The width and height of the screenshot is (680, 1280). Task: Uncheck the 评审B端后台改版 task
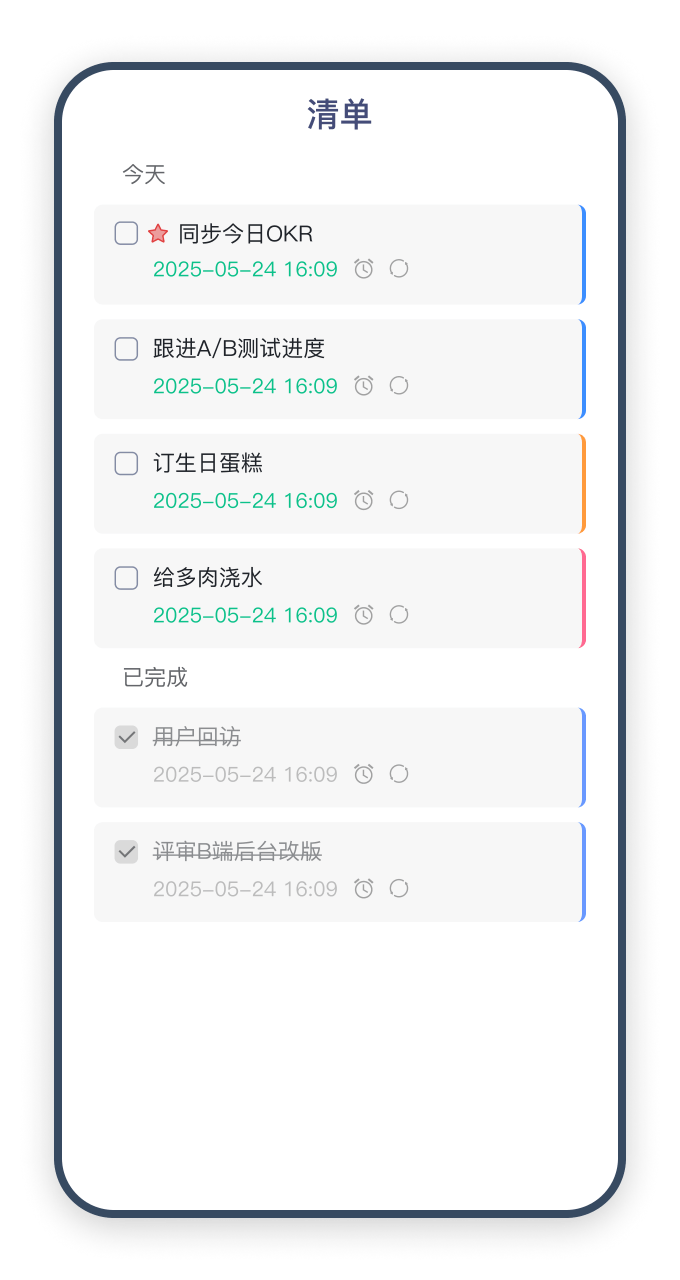pyautogui.click(x=126, y=852)
